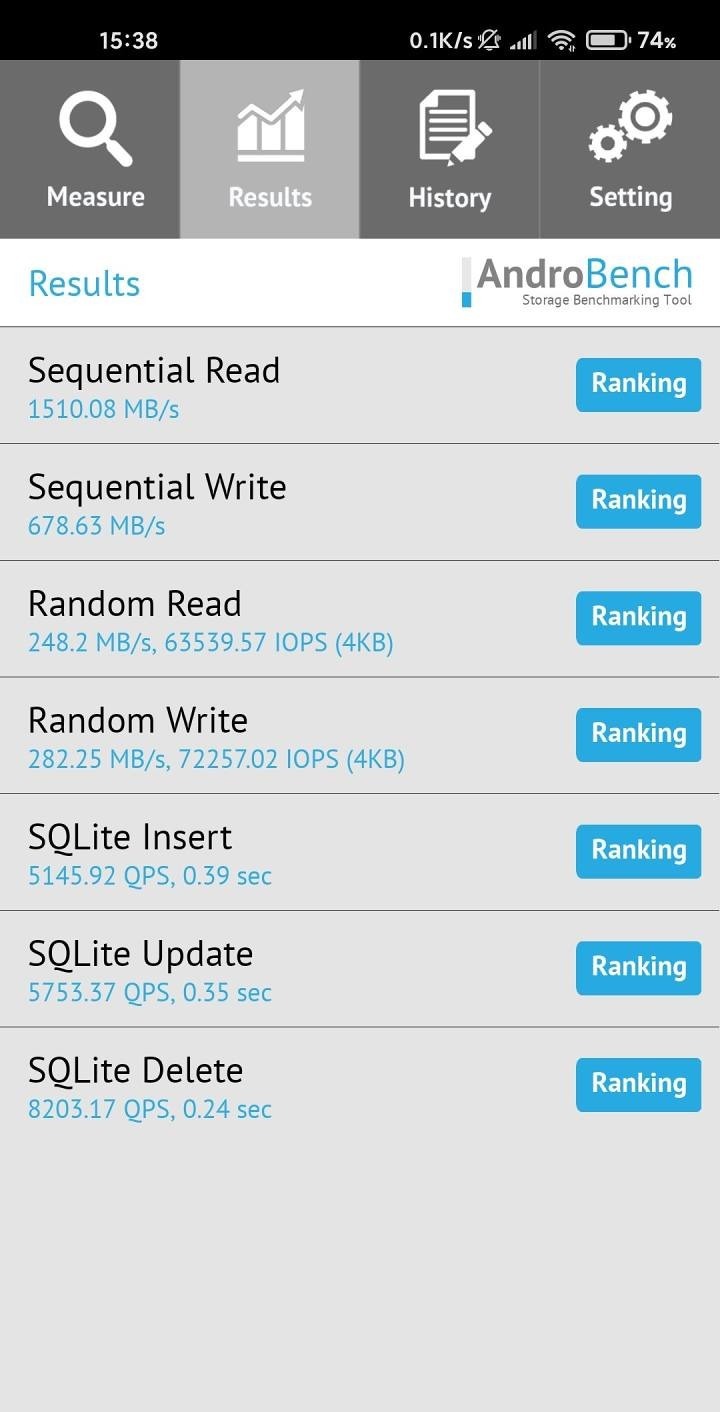Open the History tab
The width and height of the screenshot is (720, 1412).
(450, 150)
